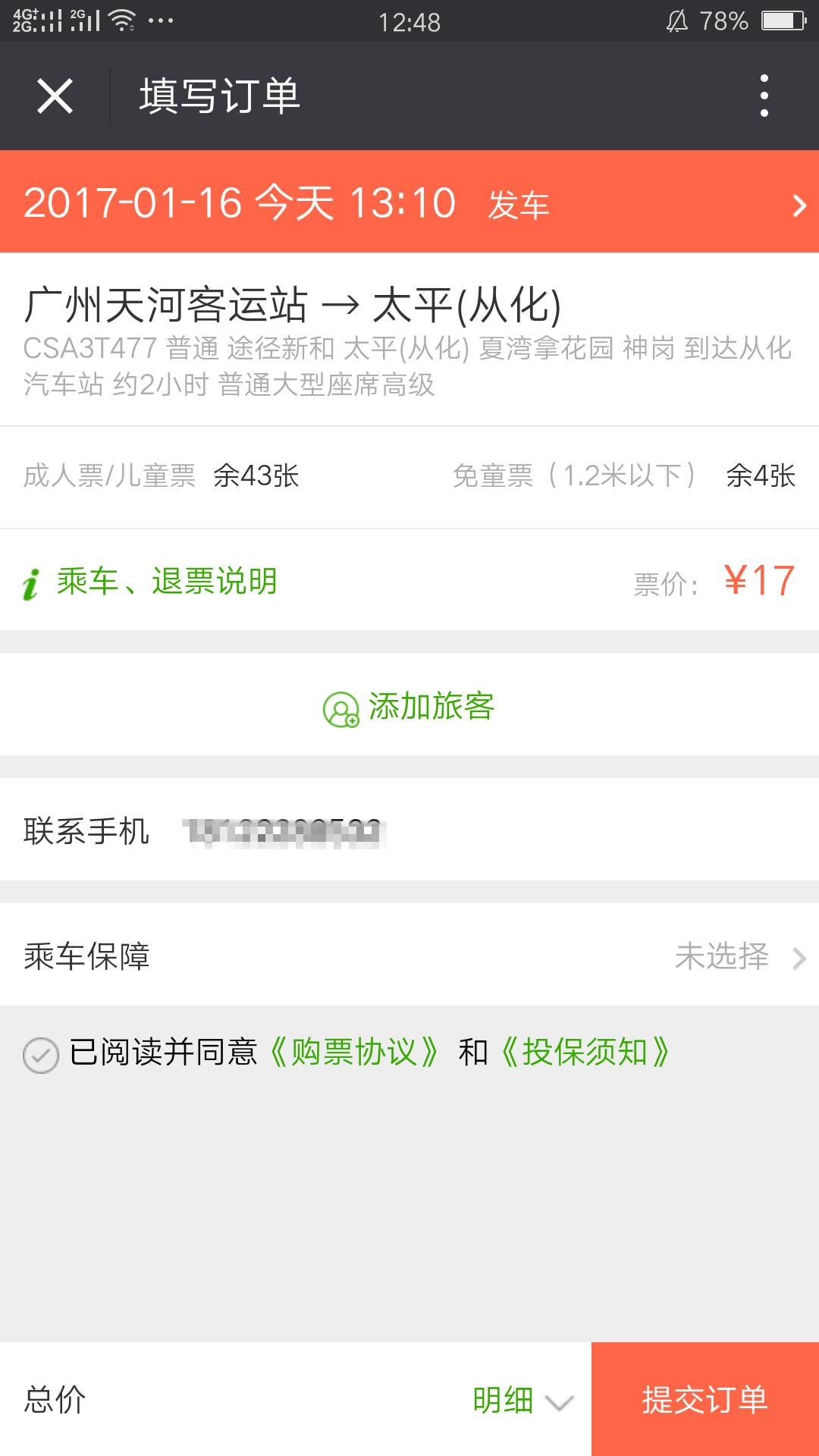819x1456 pixels.
Task: Open the overflow menu via three-dot icon
Action: click(766, 95)
